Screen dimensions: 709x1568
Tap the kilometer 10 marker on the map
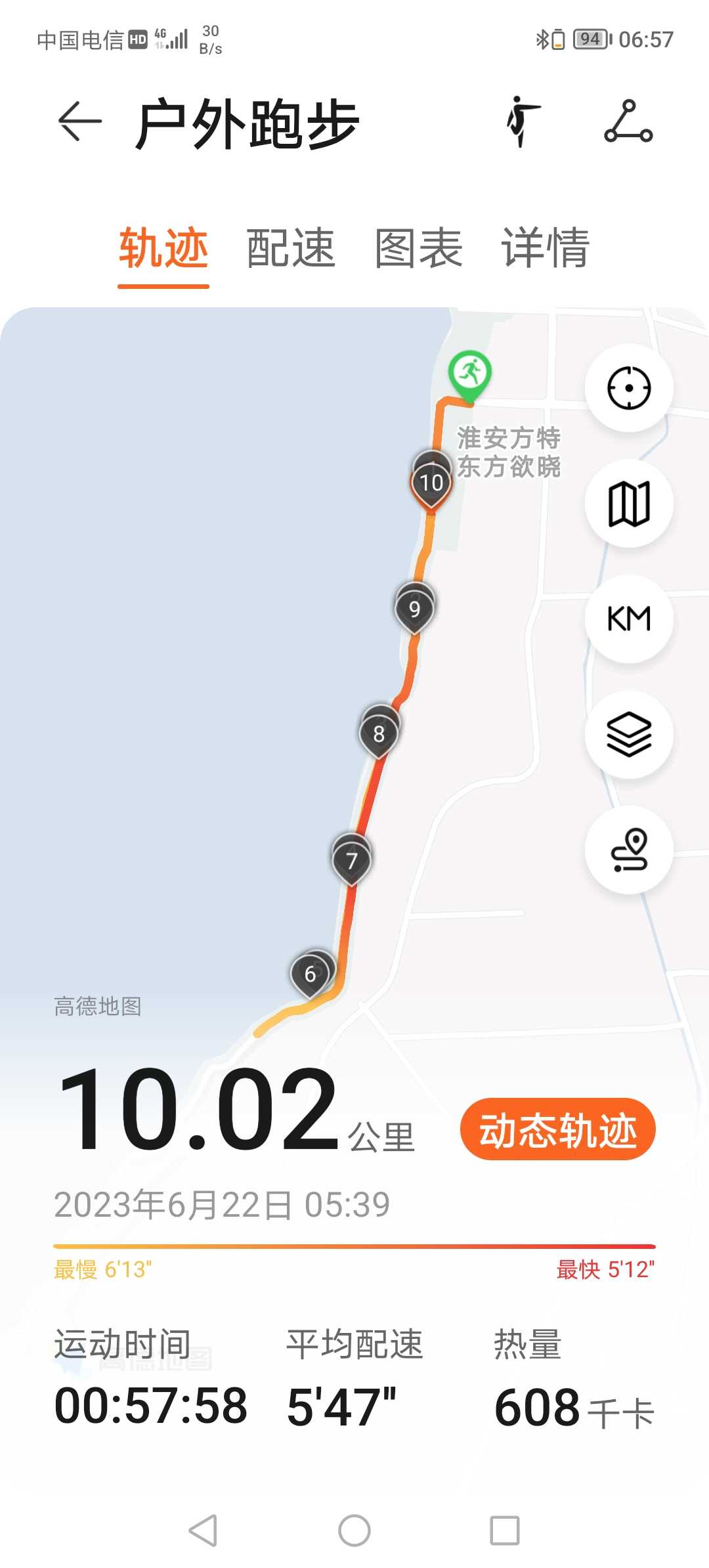point(431,484)
